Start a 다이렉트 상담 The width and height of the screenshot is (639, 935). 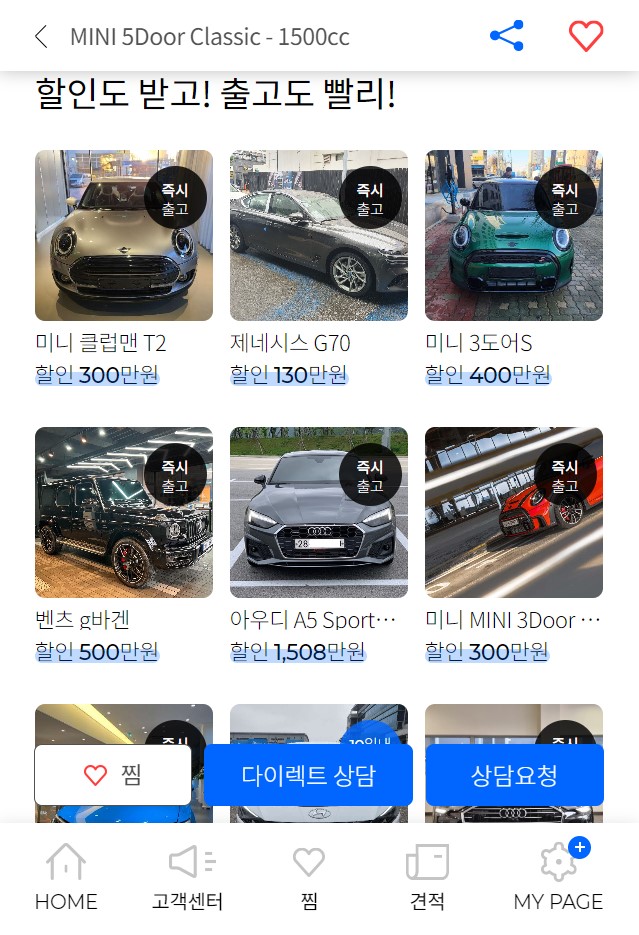(308, 775)
